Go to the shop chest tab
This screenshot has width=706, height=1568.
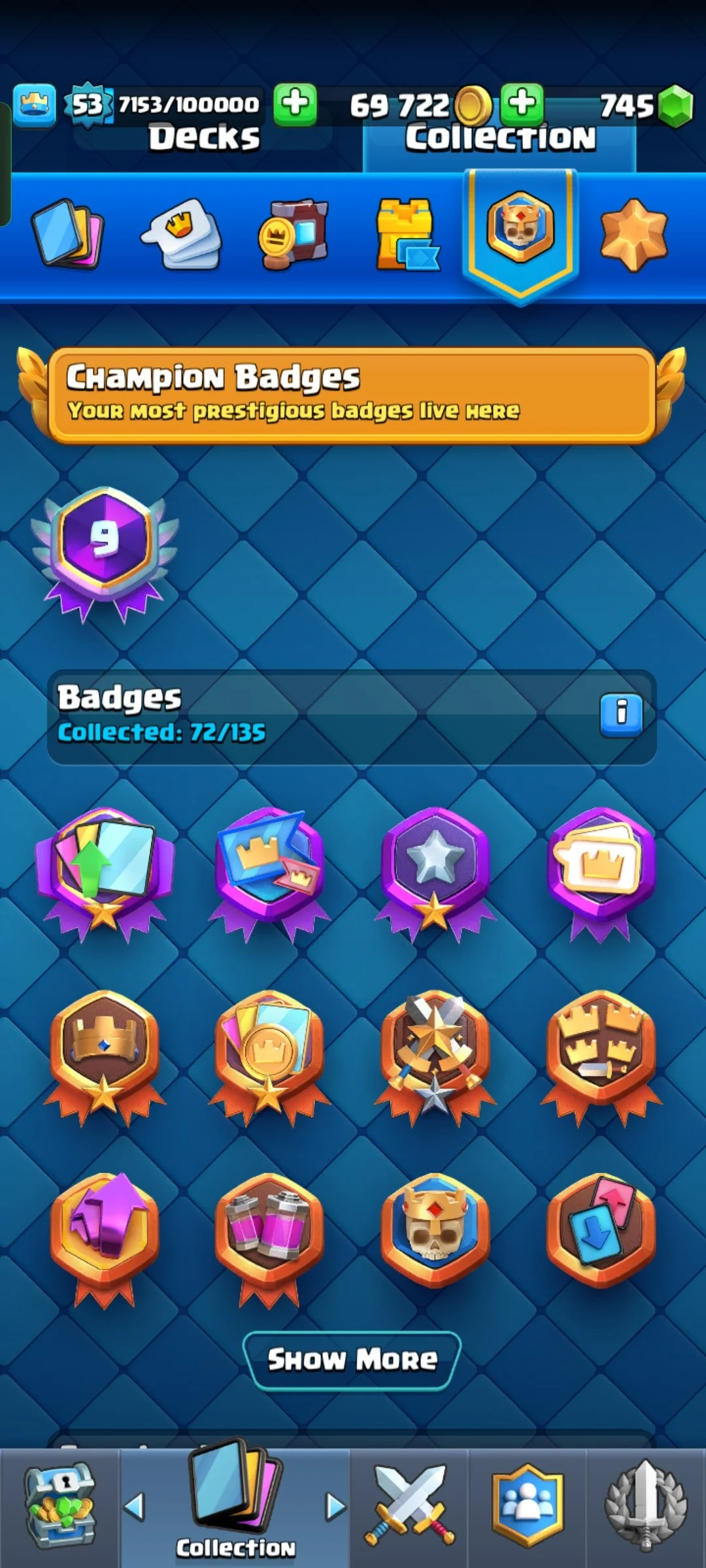click(x=60, y=1506)
